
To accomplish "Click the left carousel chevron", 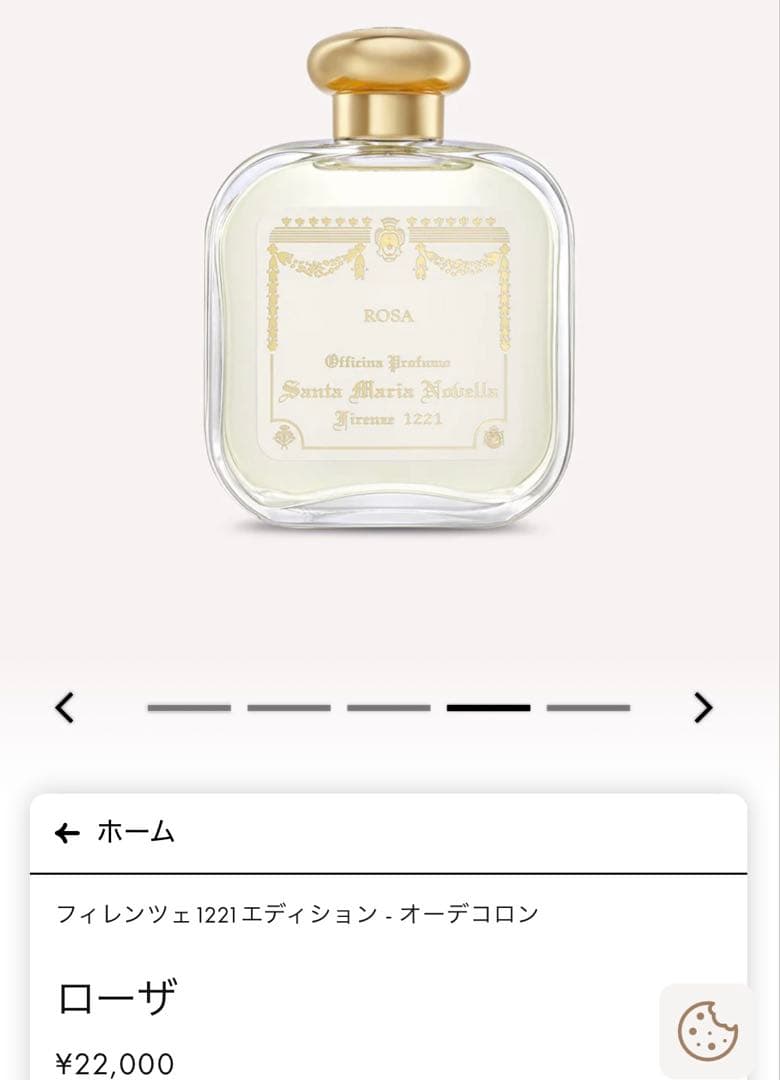I will click(x=62, y=706).
